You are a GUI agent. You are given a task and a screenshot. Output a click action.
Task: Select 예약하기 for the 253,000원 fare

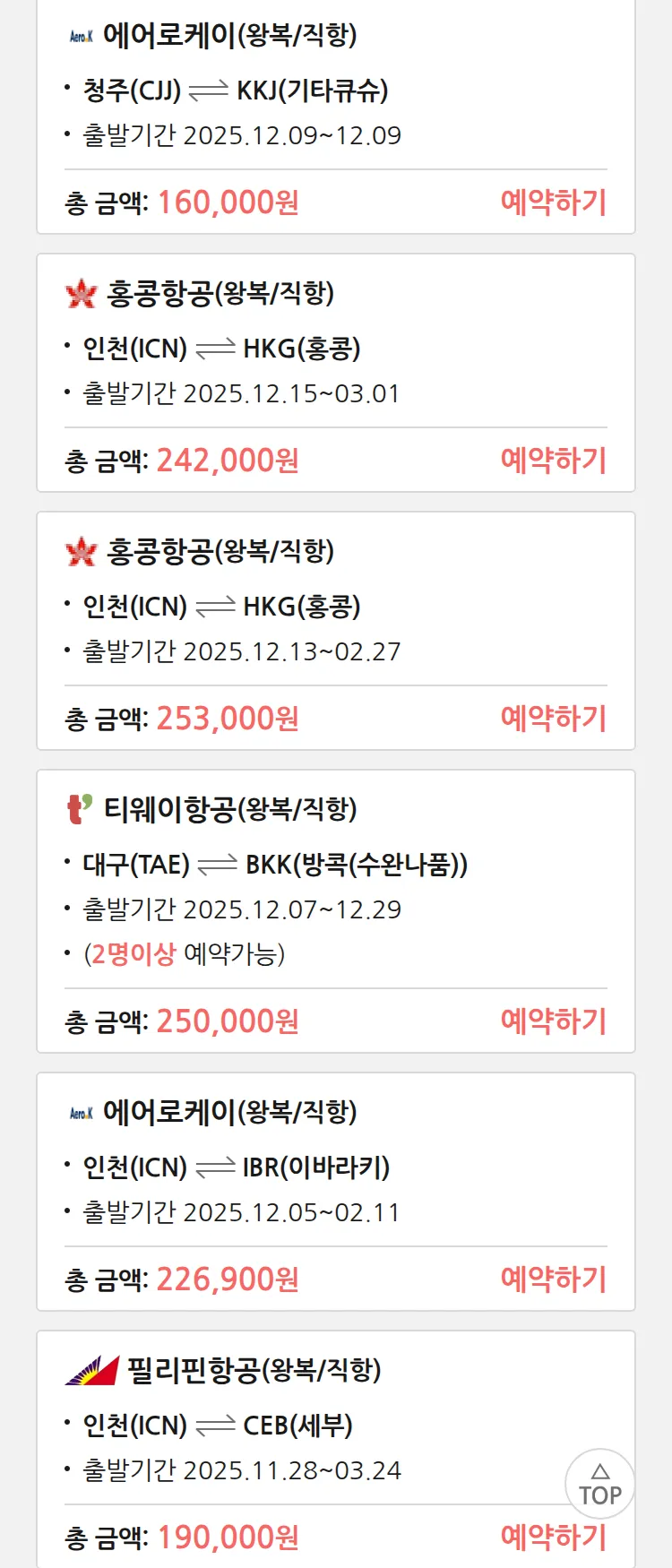(553, 719)
